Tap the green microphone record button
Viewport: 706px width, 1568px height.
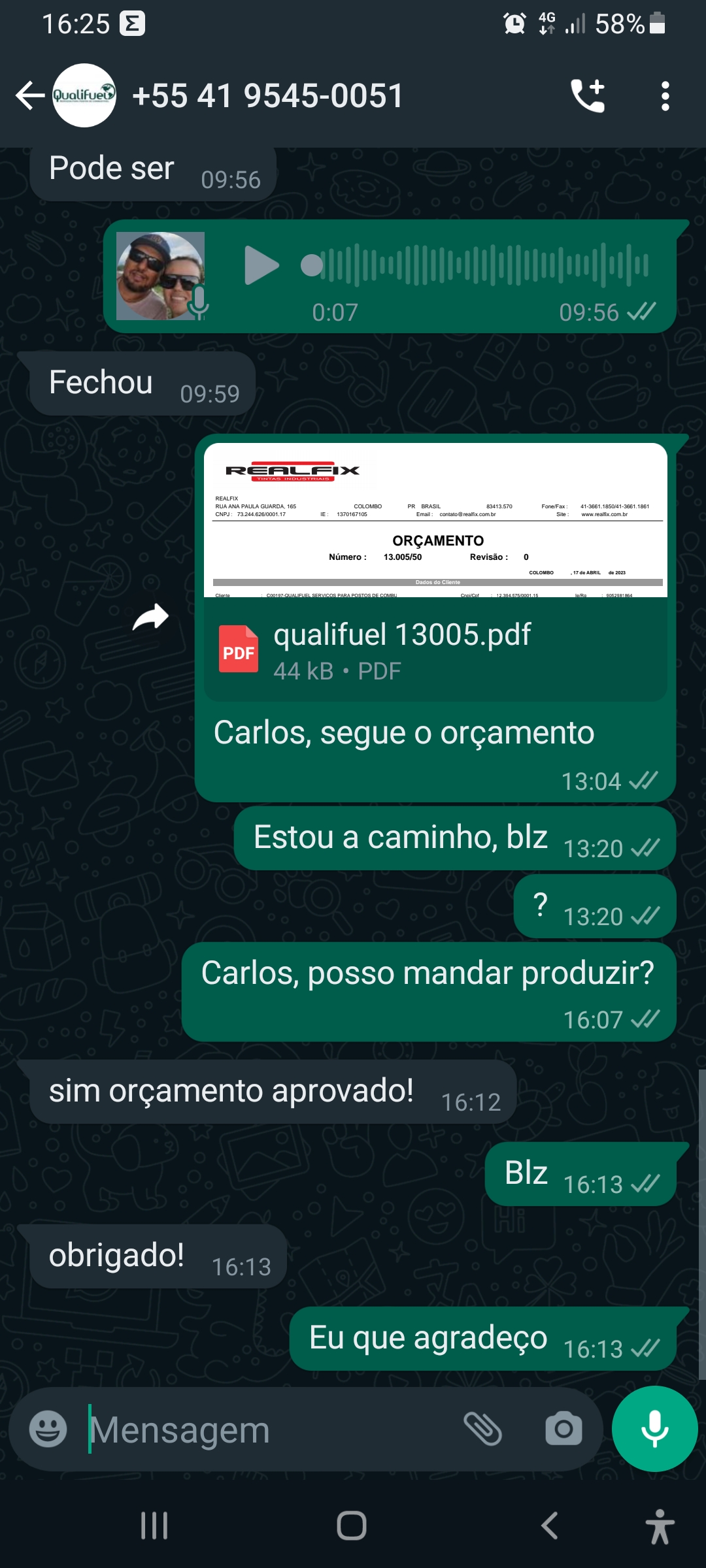point(654,1429)
